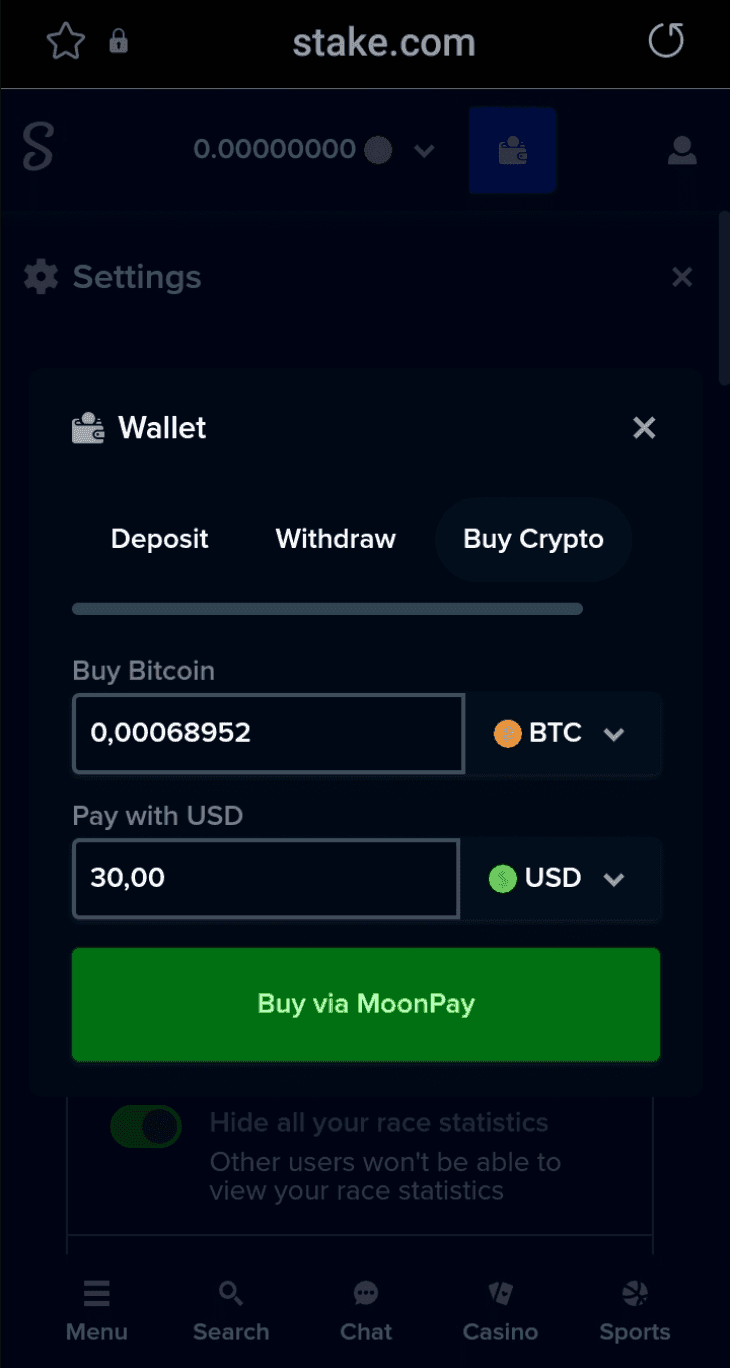The width and height of the screenshot is (730, 1368).
Task: Open Search from bottom navigation
Action: (x=230, y=1310)
